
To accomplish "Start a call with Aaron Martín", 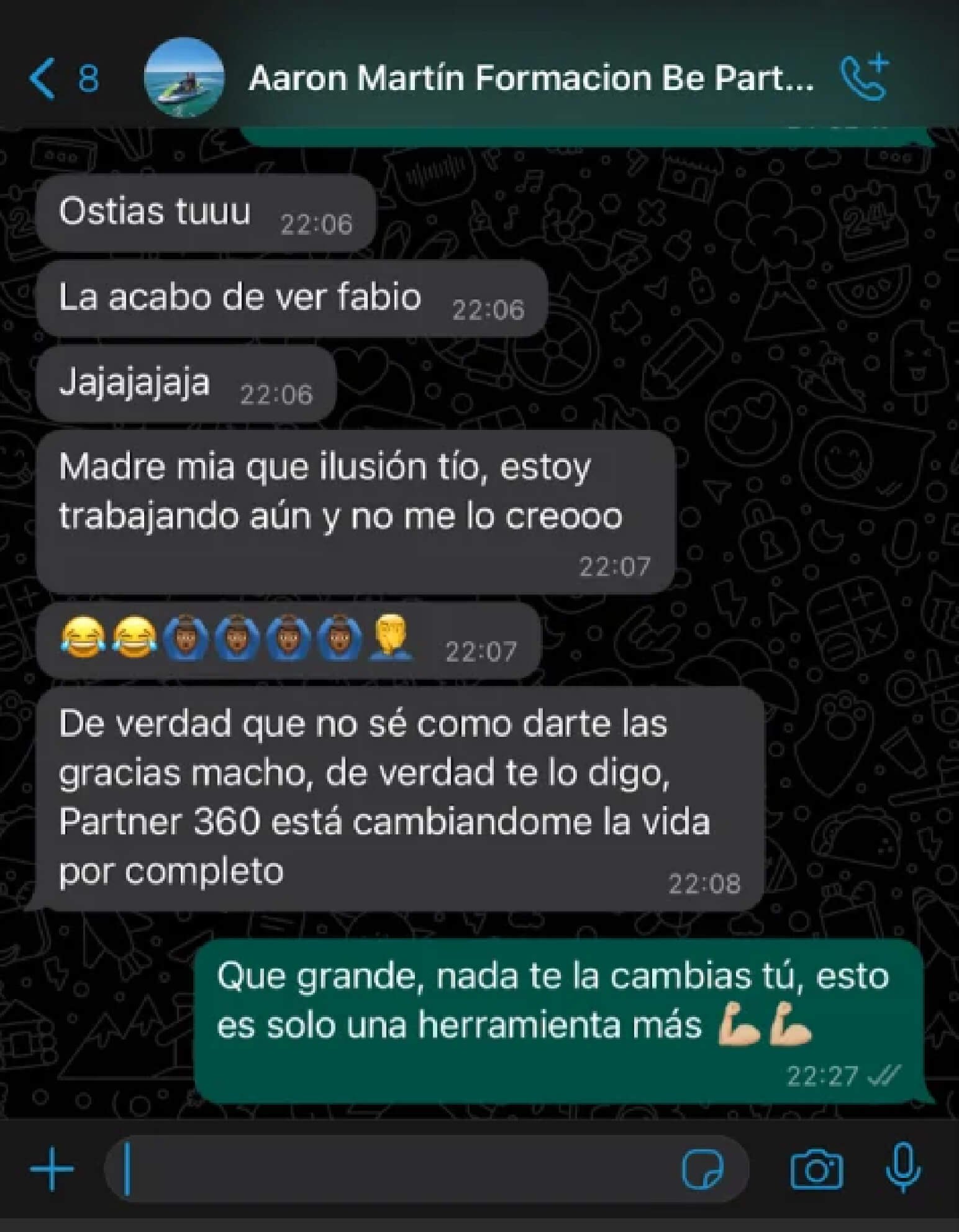I will click(x=865, y=78).
